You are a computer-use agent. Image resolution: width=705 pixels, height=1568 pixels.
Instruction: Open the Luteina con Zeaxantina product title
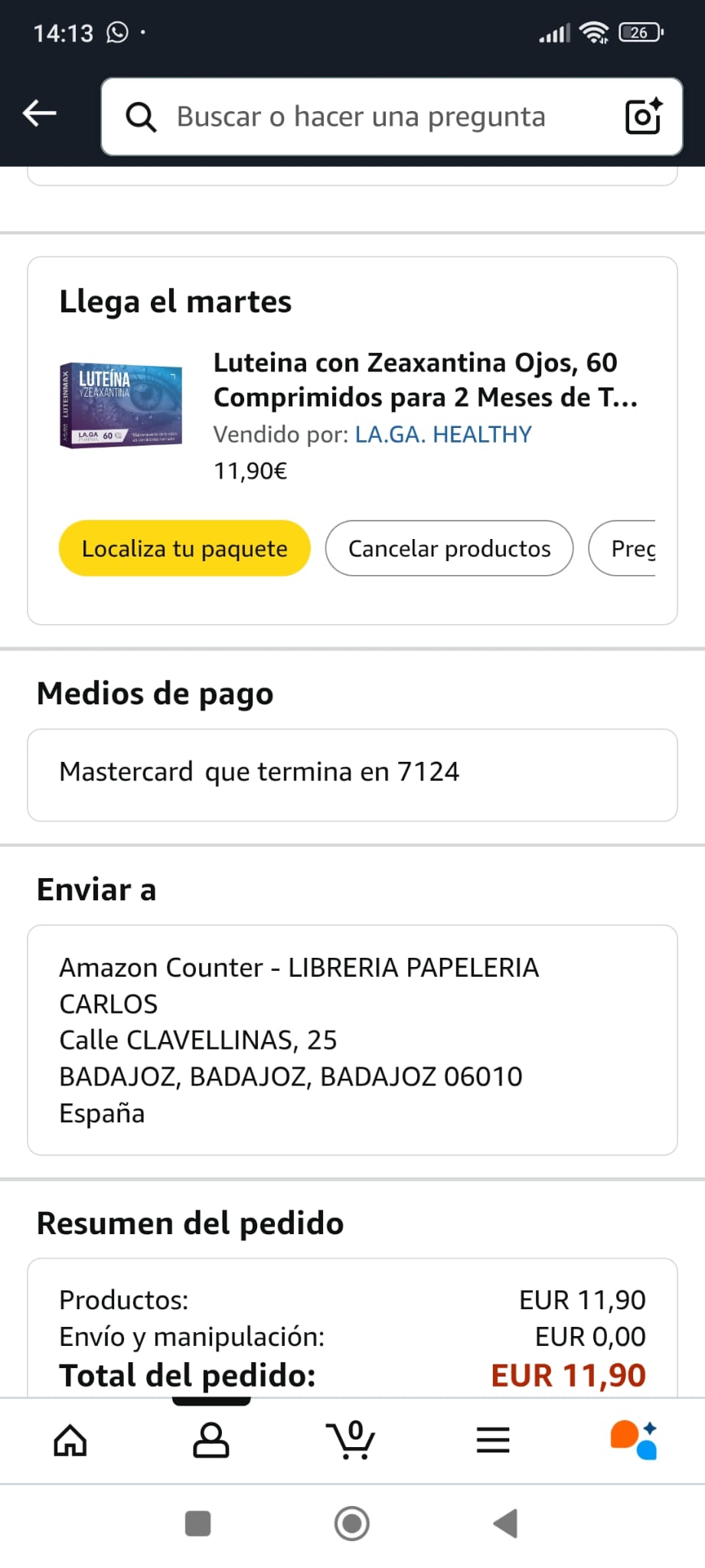pos(425,380)
